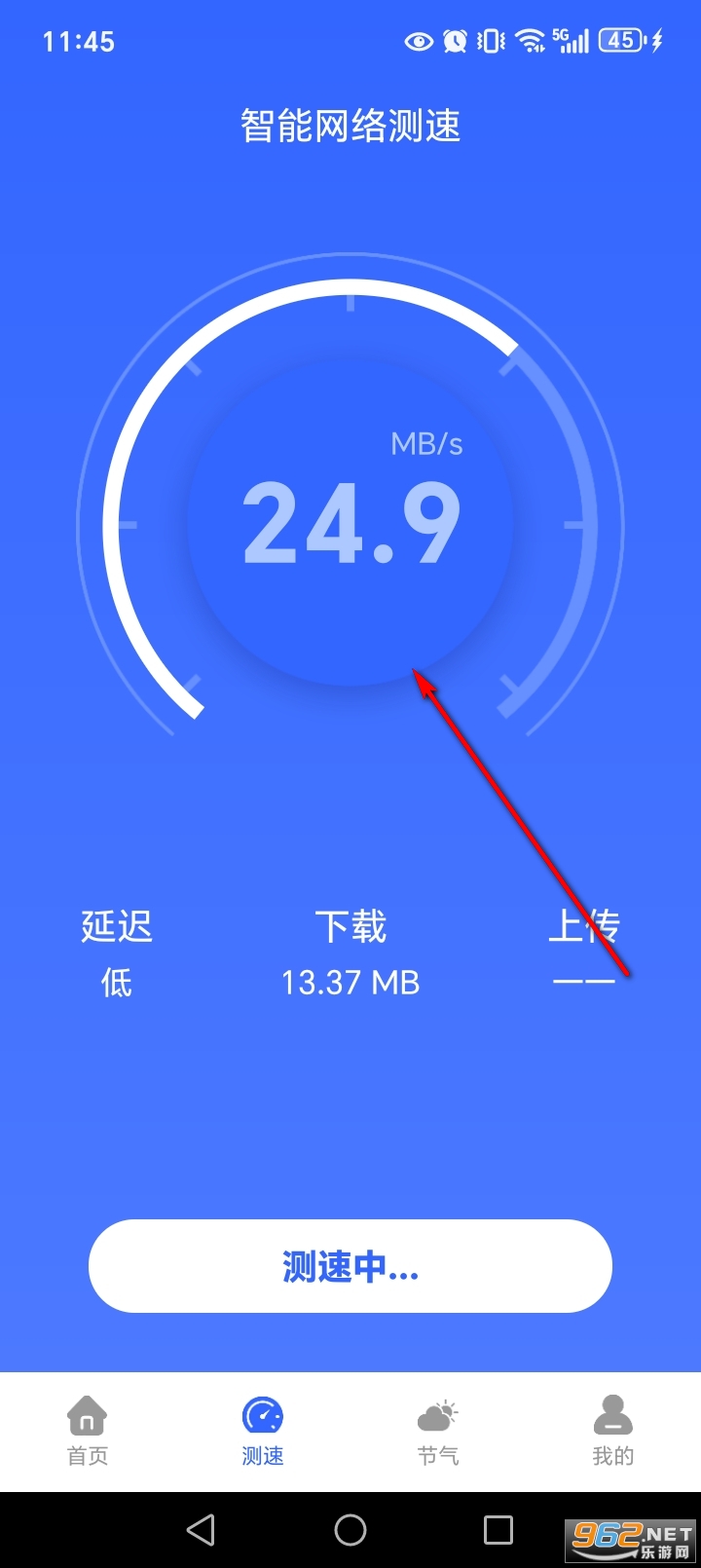This screenshot has height=1568, width=701.
Task: Toggle speed test by tapping 测速中 button
Action: [x=350, y=1266]
